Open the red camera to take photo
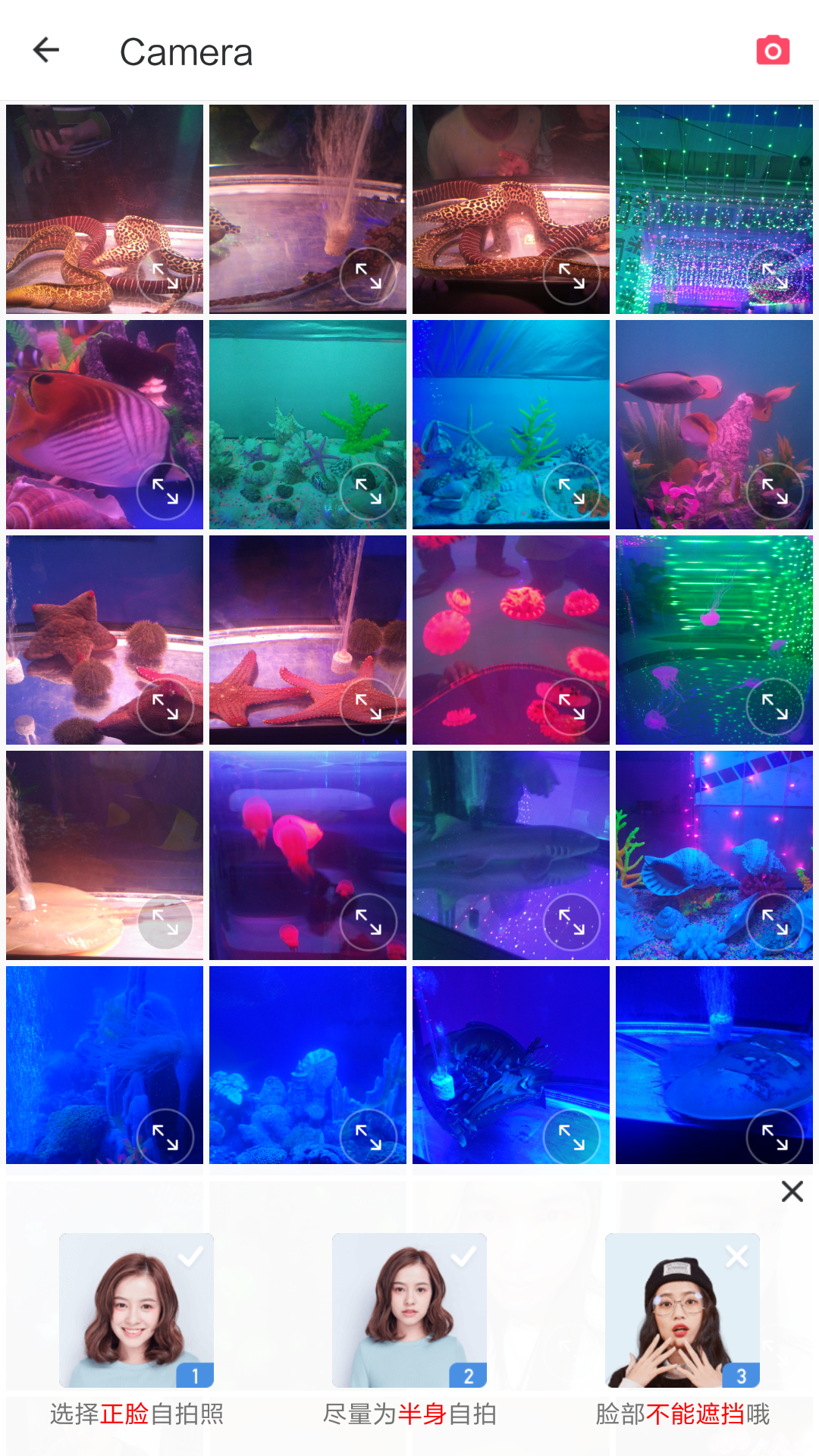The width and height of the screenshot is (819, 1456). pyautogui.click(x=773, y=51)
